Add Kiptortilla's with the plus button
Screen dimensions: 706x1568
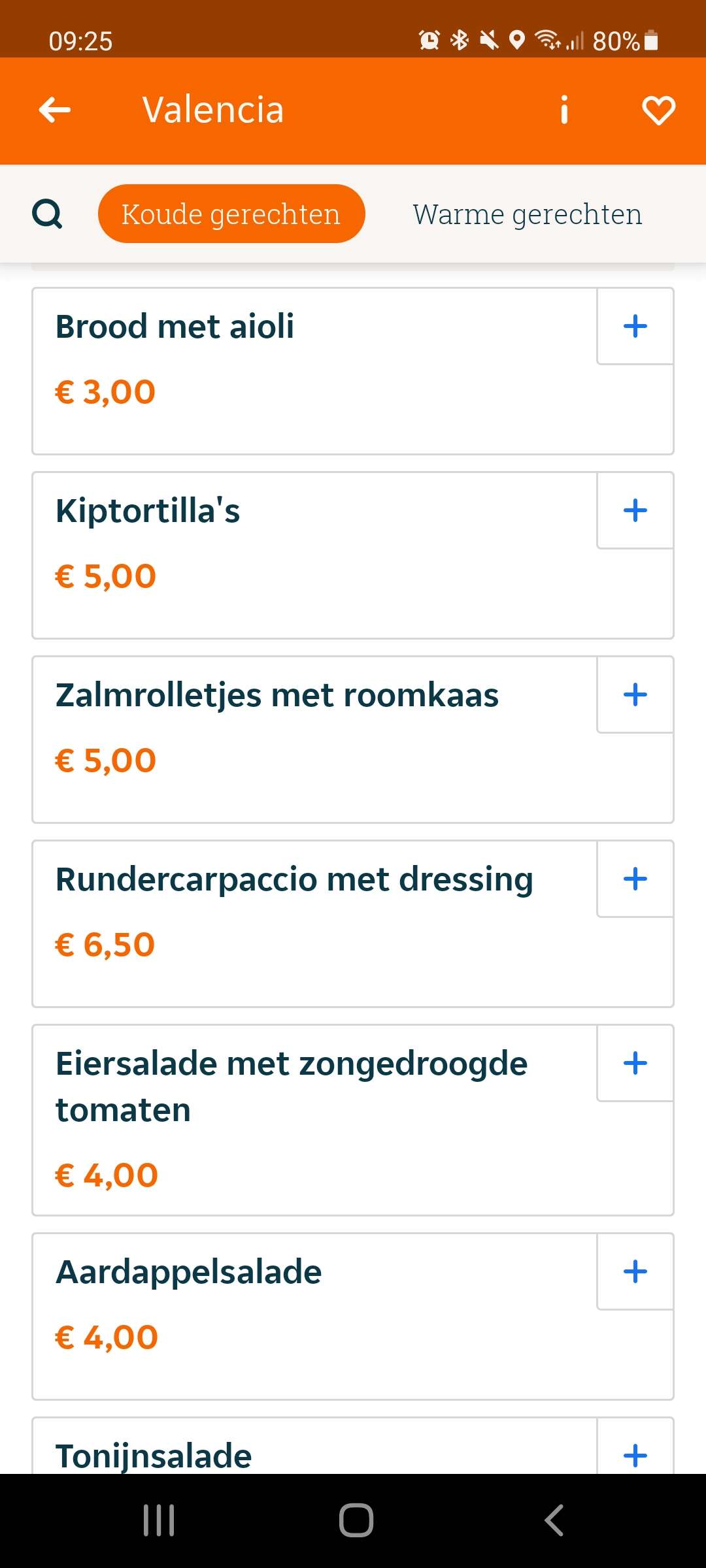pos(635,510)
